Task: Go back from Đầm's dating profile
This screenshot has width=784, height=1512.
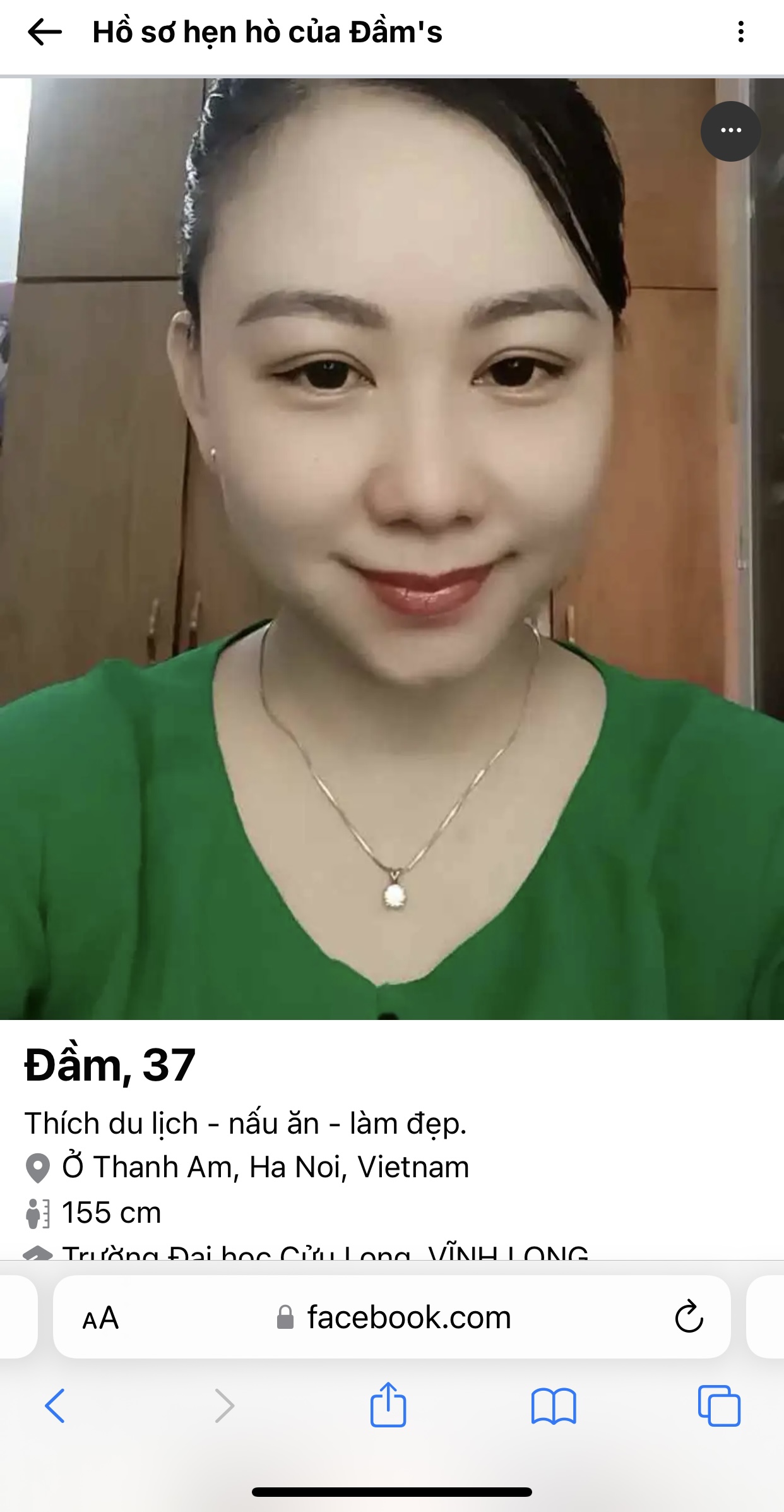Action: tap(45, 32)
